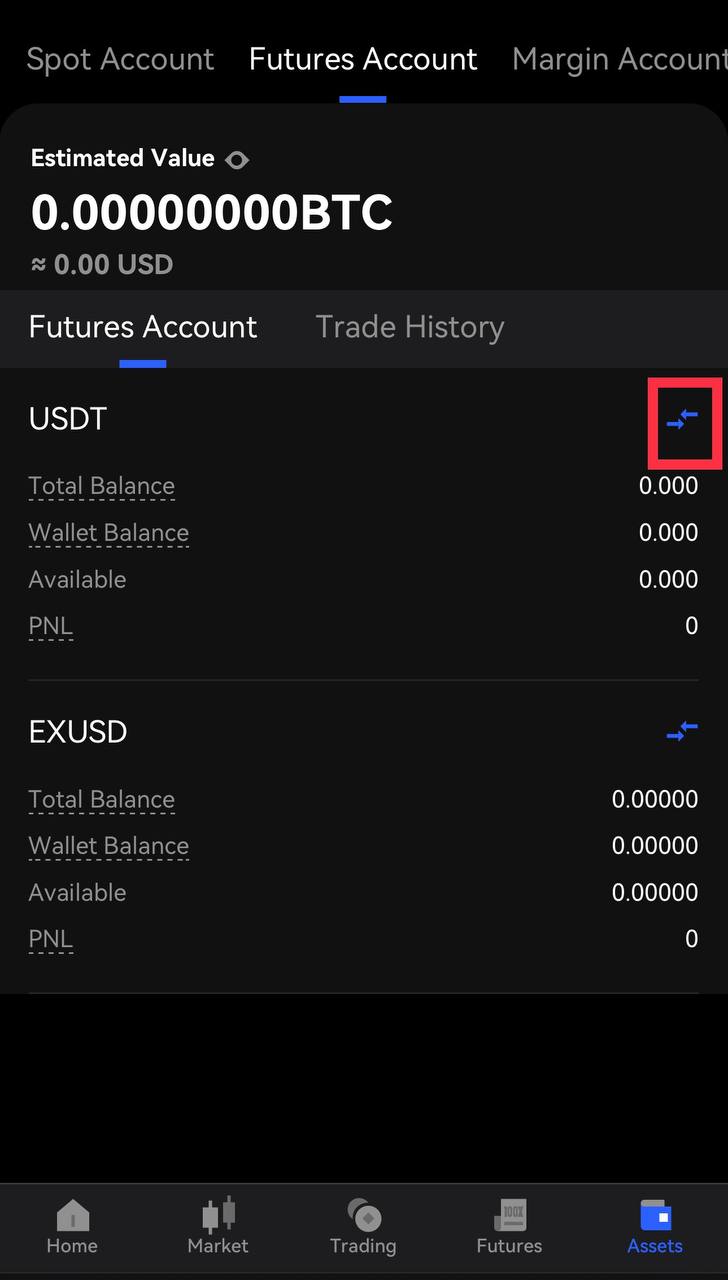Viewport: 728px width, 1280px height.
Task: Show Wallet Balance explanation under EXUSD
Action: [109, 846]
